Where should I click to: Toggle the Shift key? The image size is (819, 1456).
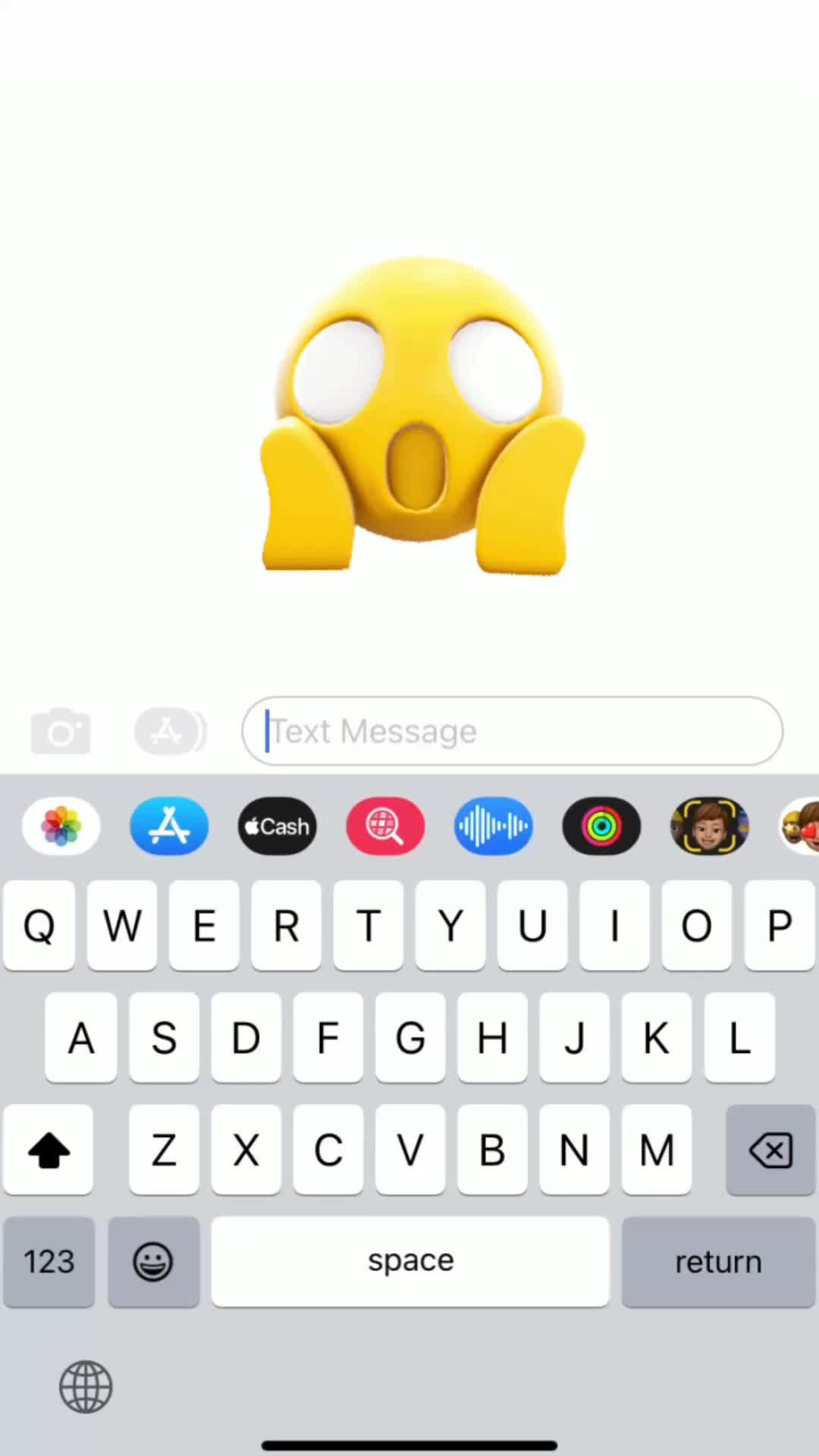tap(48, 1150)
